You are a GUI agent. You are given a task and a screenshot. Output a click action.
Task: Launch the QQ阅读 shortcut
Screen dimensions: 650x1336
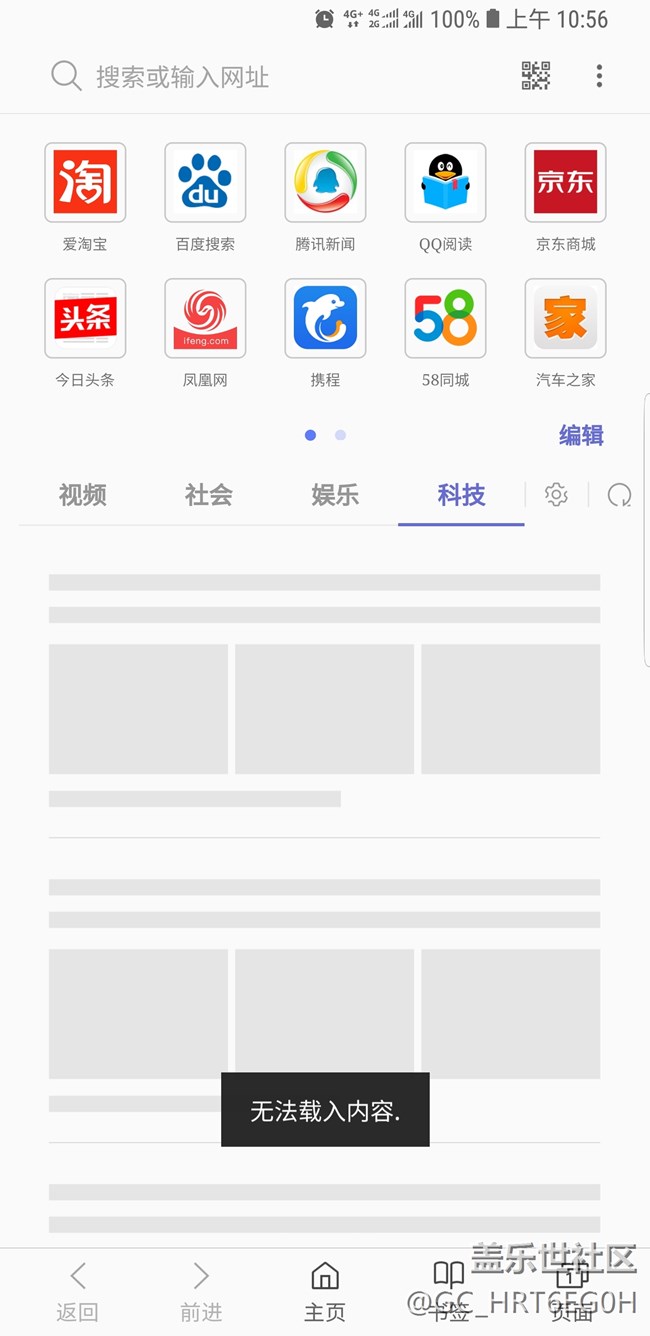click(445, 183)
